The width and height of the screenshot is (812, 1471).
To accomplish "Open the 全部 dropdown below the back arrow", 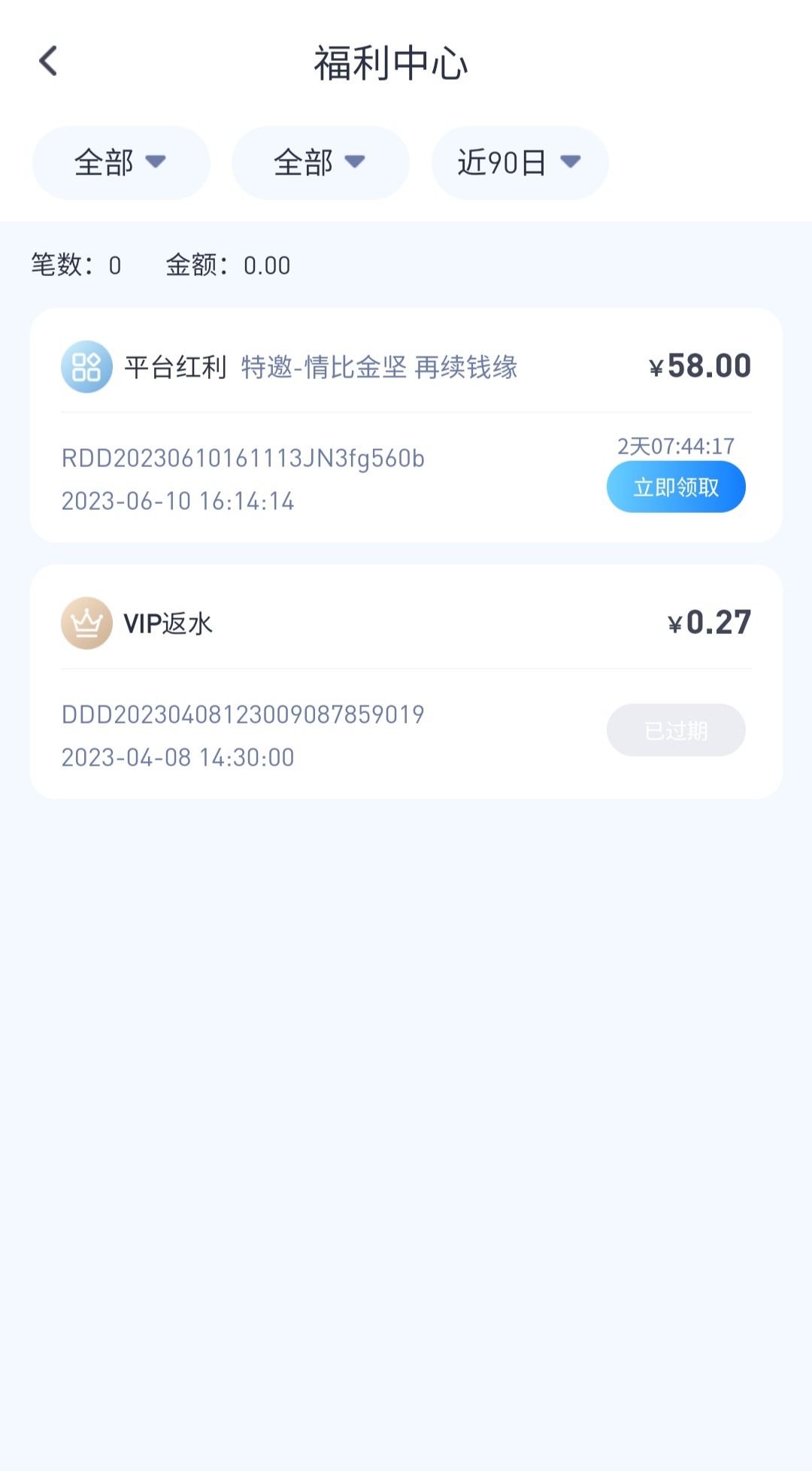I will point(121,162).
